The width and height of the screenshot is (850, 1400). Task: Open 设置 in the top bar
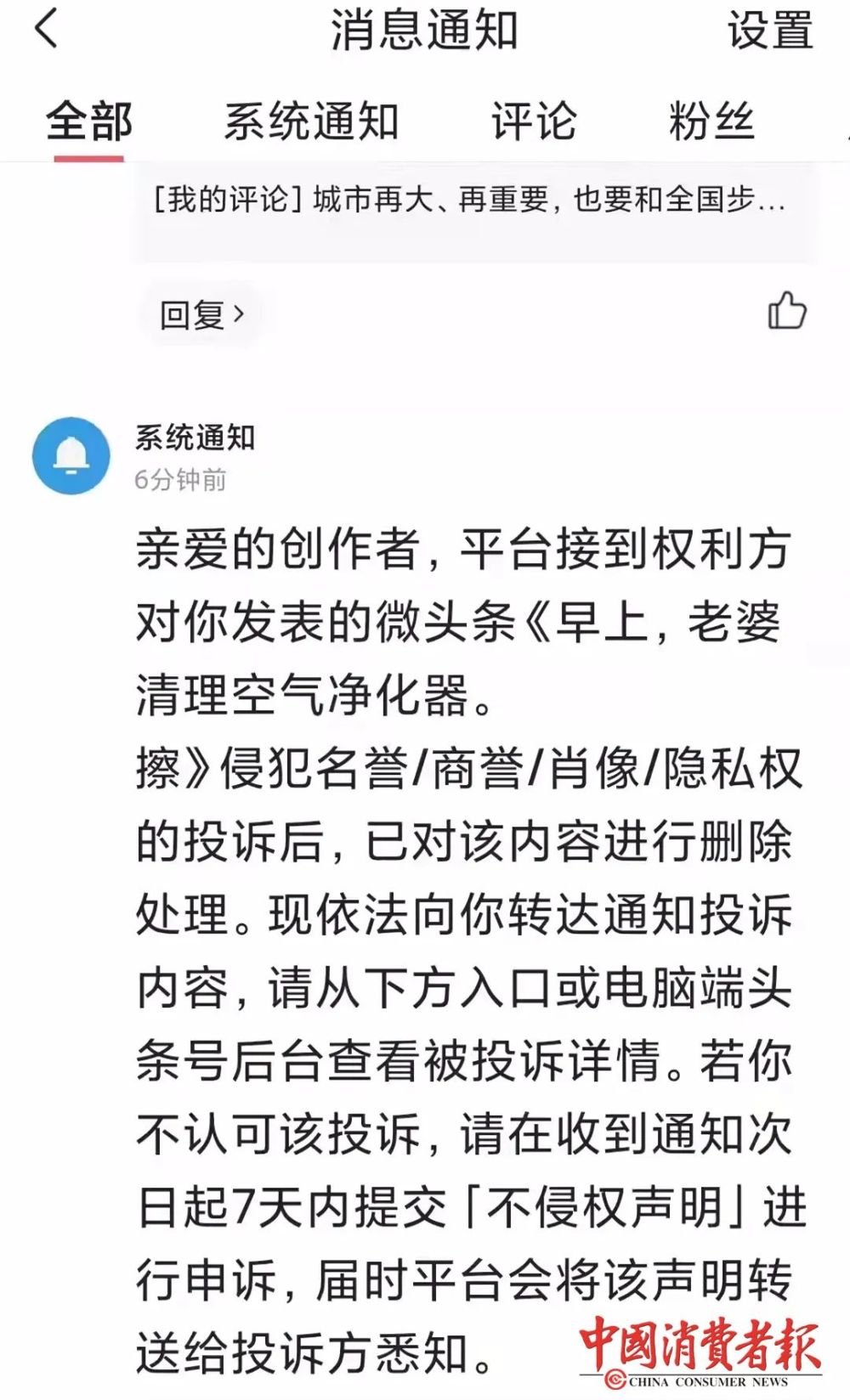click(770, 31)
